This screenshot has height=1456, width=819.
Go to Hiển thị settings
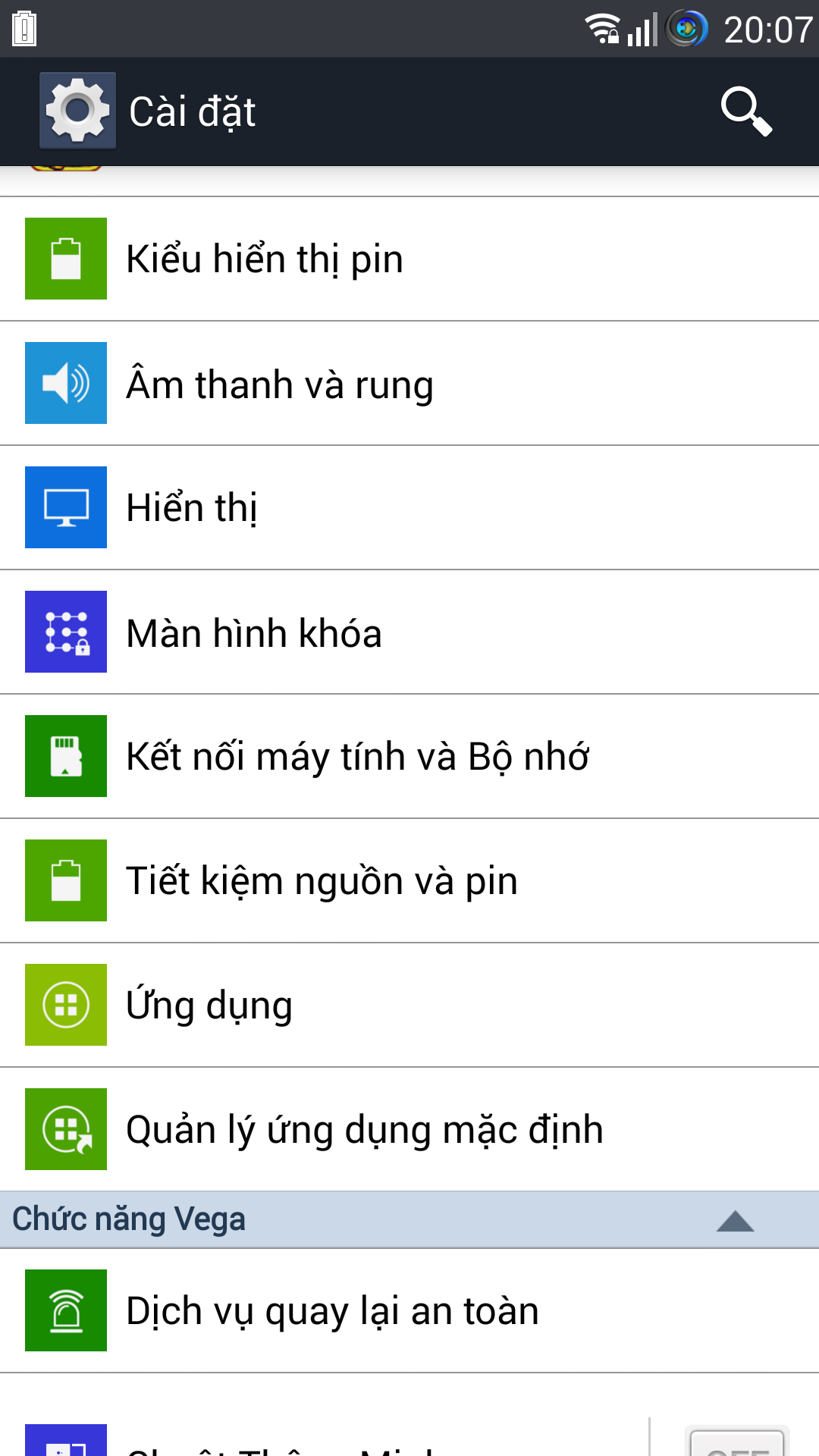tap(409, 507)
